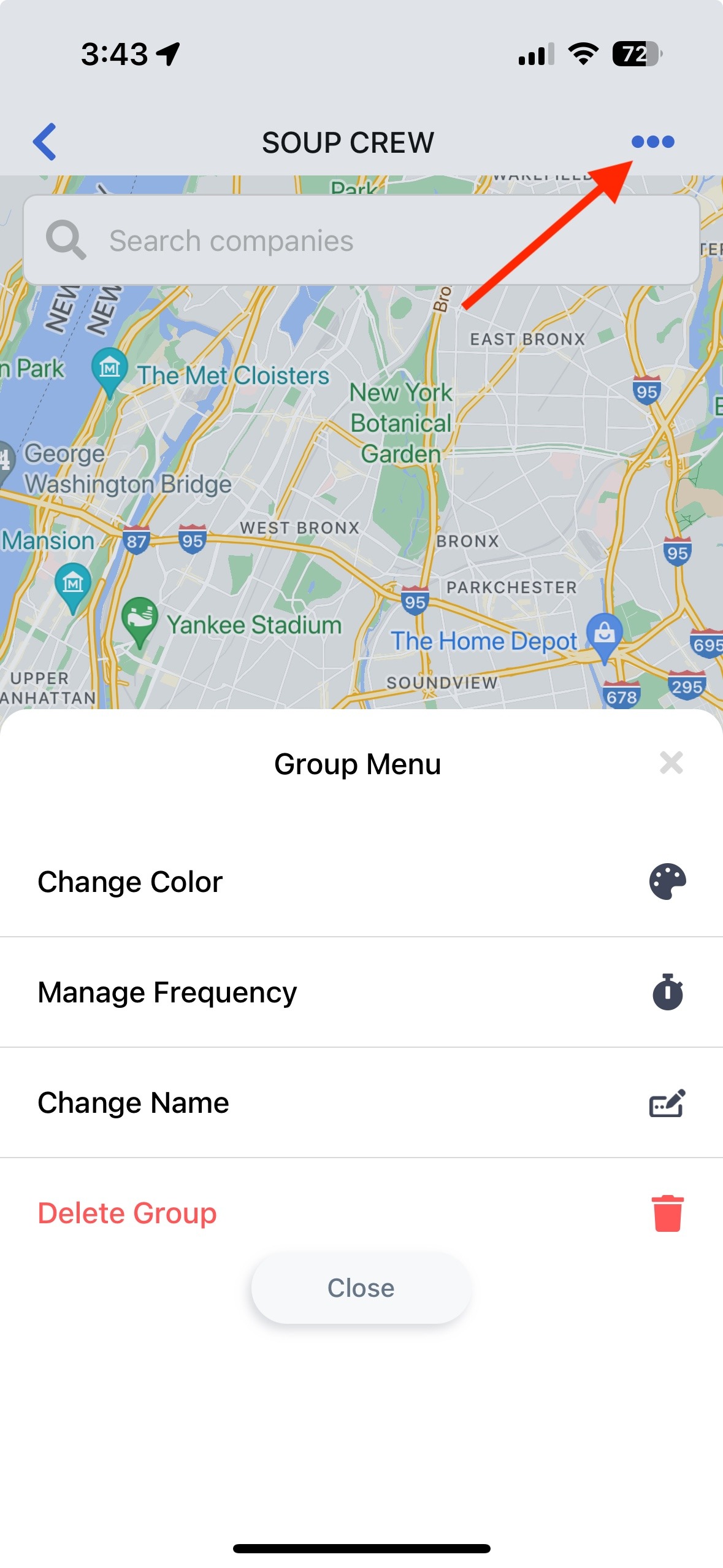
Task: Go back using the blue arrow
Action: pos(45,142)
